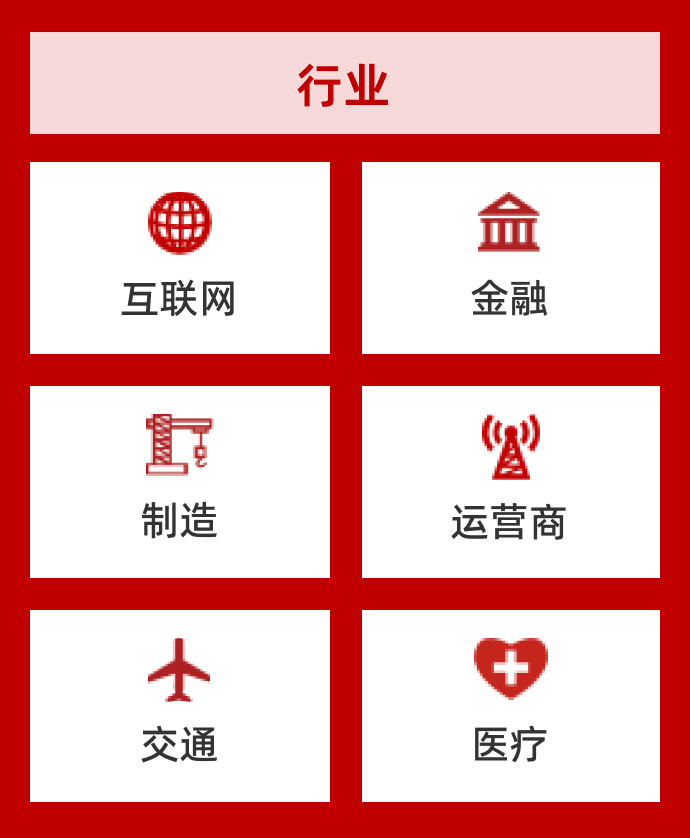Screen dimensions: 690x838
Task: Open the 交通 industry tile
Action: point(180,706)
